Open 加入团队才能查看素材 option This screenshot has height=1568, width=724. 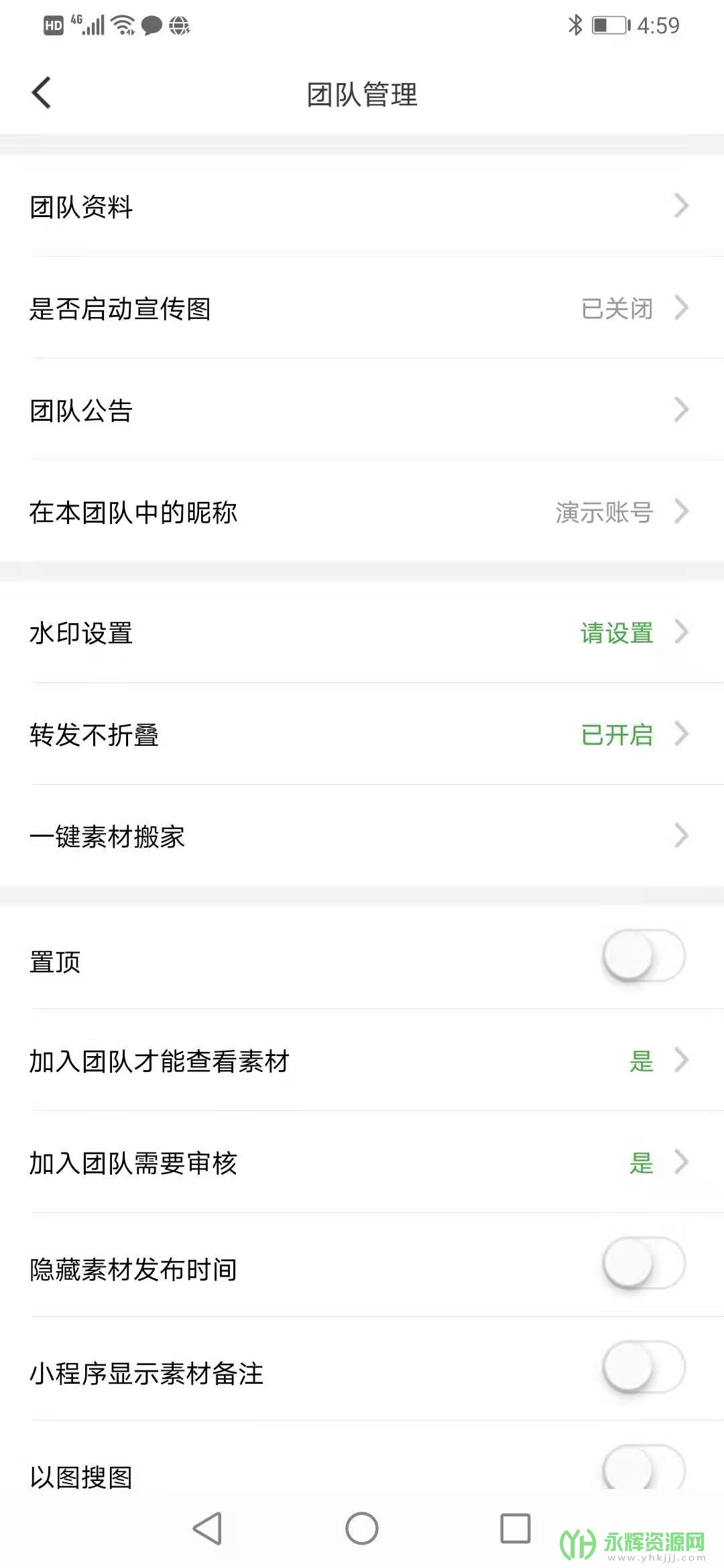[362, 1061]
